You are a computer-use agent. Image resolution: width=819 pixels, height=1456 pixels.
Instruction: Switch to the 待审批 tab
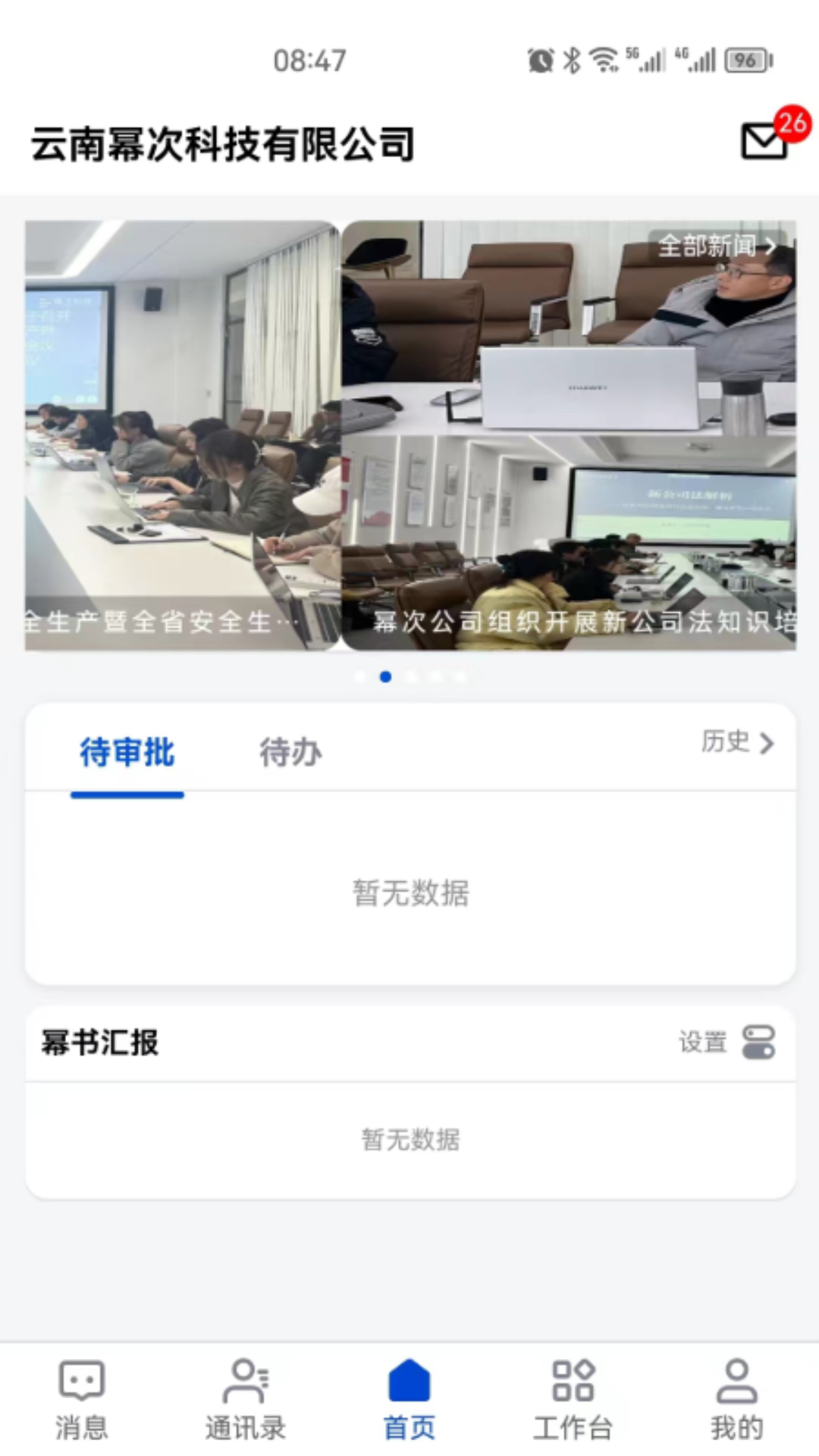click(127, 753)
